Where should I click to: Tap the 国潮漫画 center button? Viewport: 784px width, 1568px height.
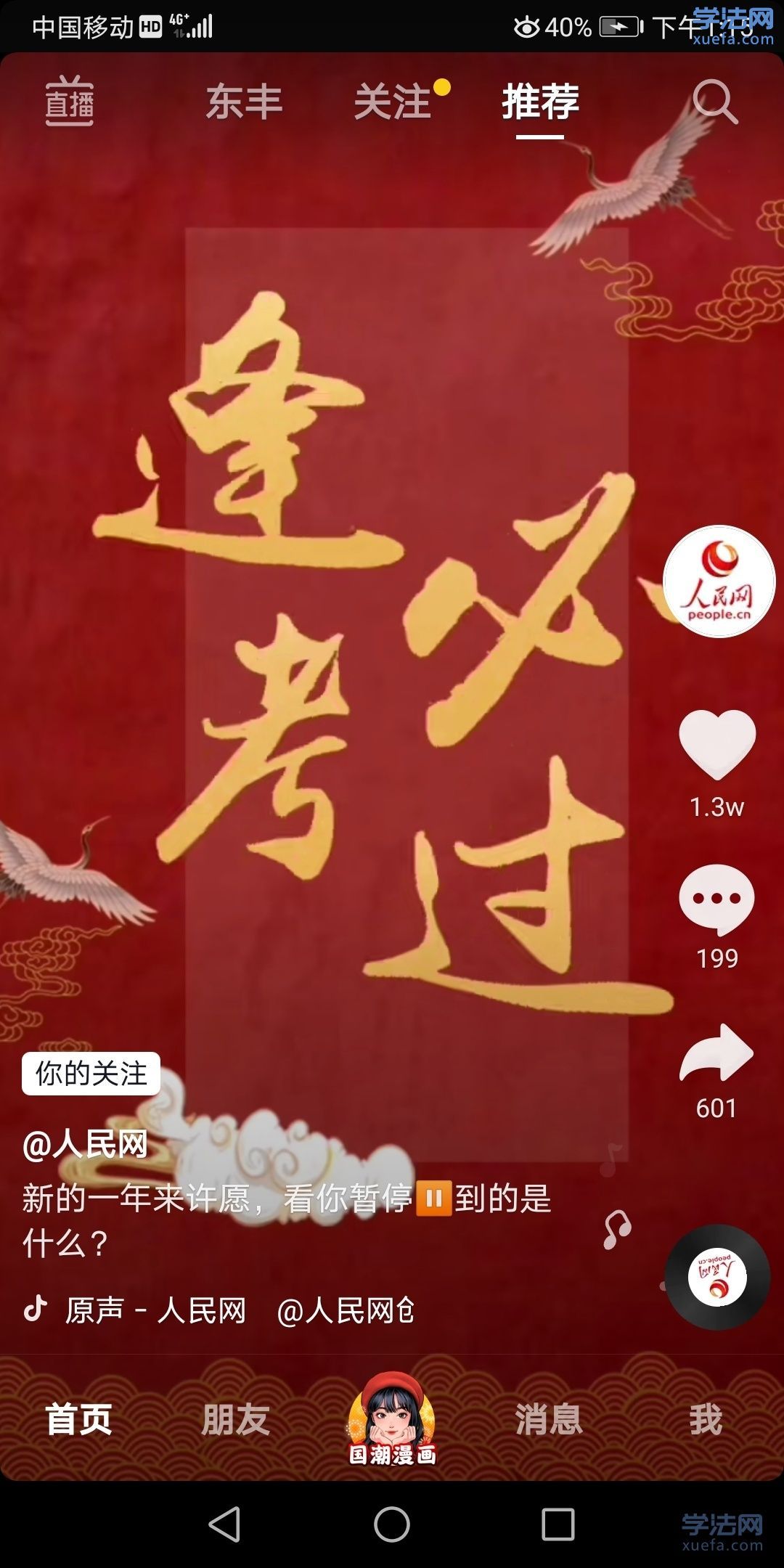(x=392, y=1420)
